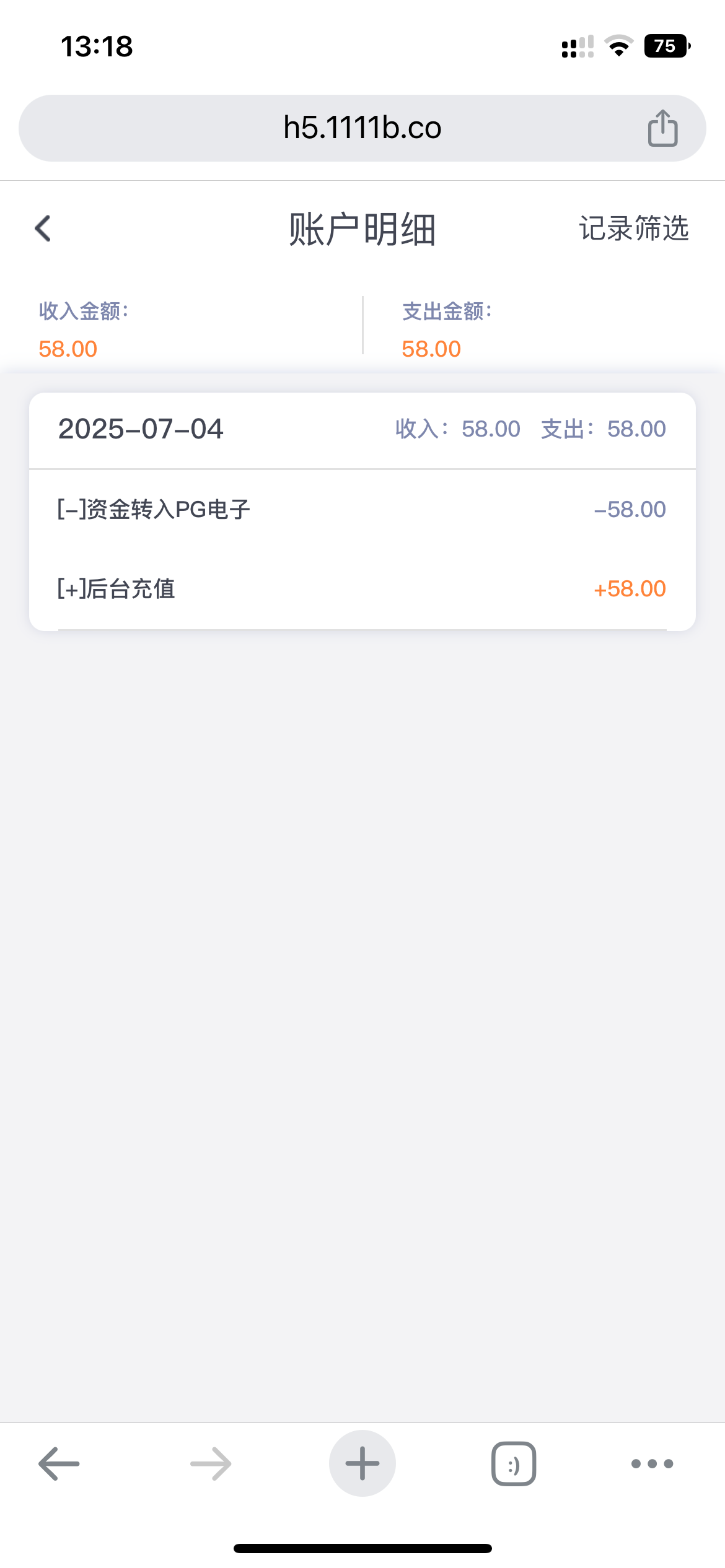The height and width of the screenshot is (1568, 725).
Task: Tap the share icon in the address bar
Action: pos(662,128)
